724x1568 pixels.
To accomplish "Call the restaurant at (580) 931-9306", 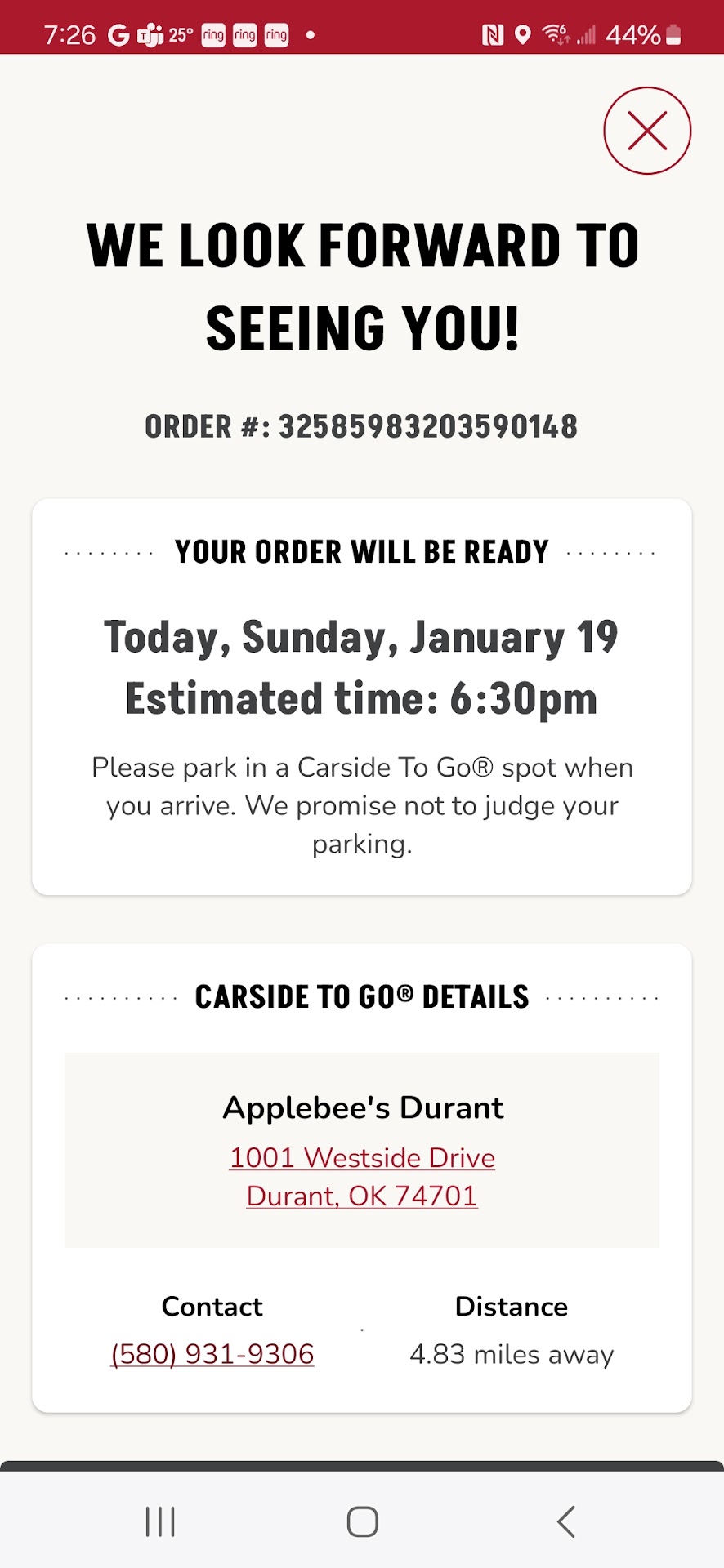I will (212, 1354).
